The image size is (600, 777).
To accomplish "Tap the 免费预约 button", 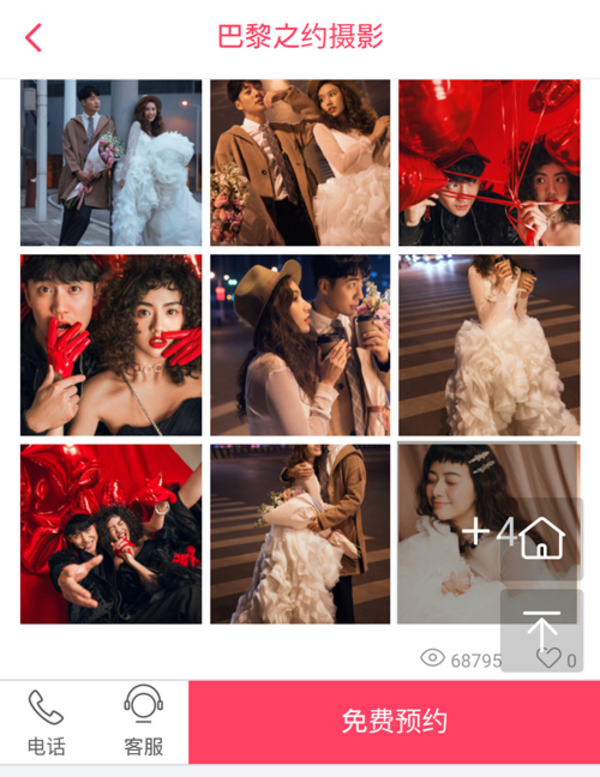I will [x=394, y=721].
